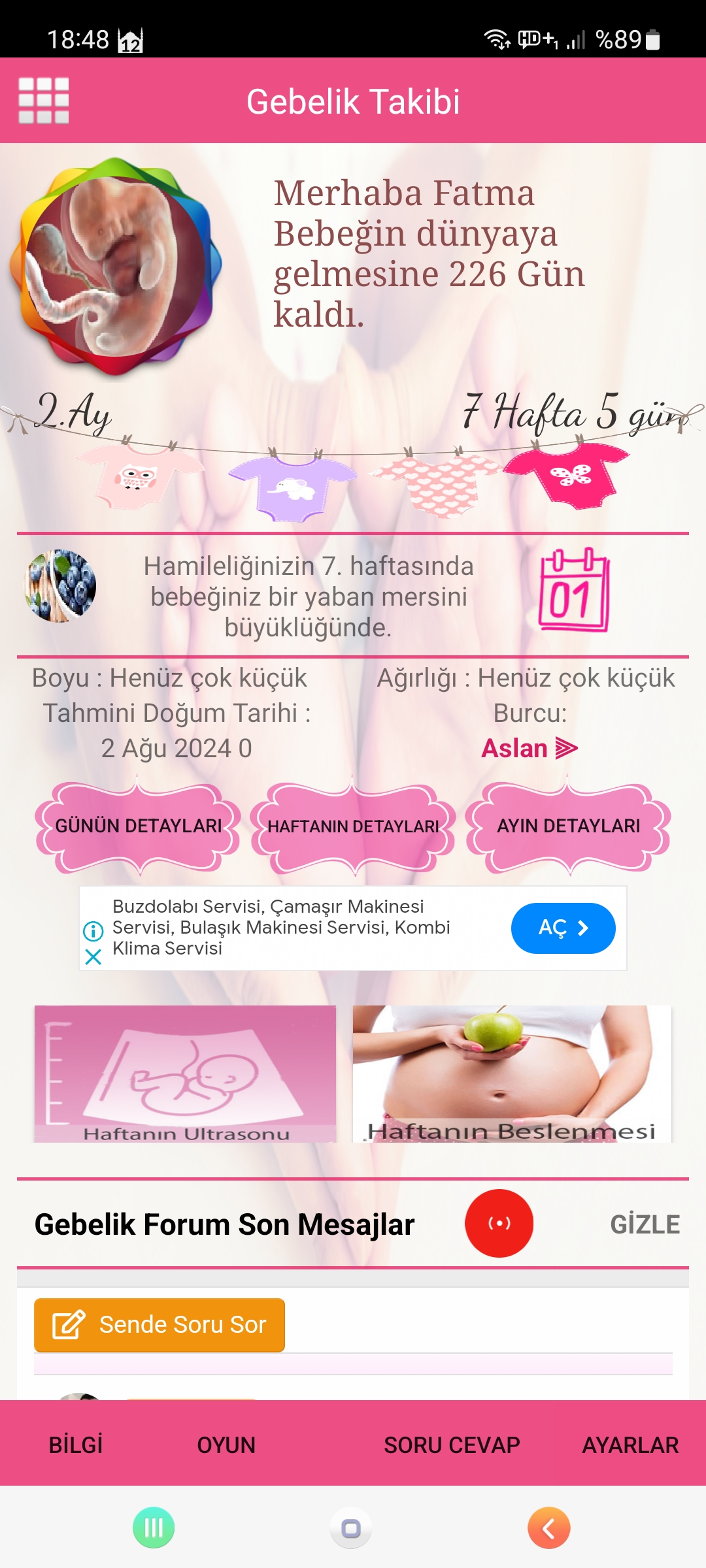Viewport: 706px width, 1568px height.
Task: Open GÜNÜN DETAYLARI
Action: [138, 826]
